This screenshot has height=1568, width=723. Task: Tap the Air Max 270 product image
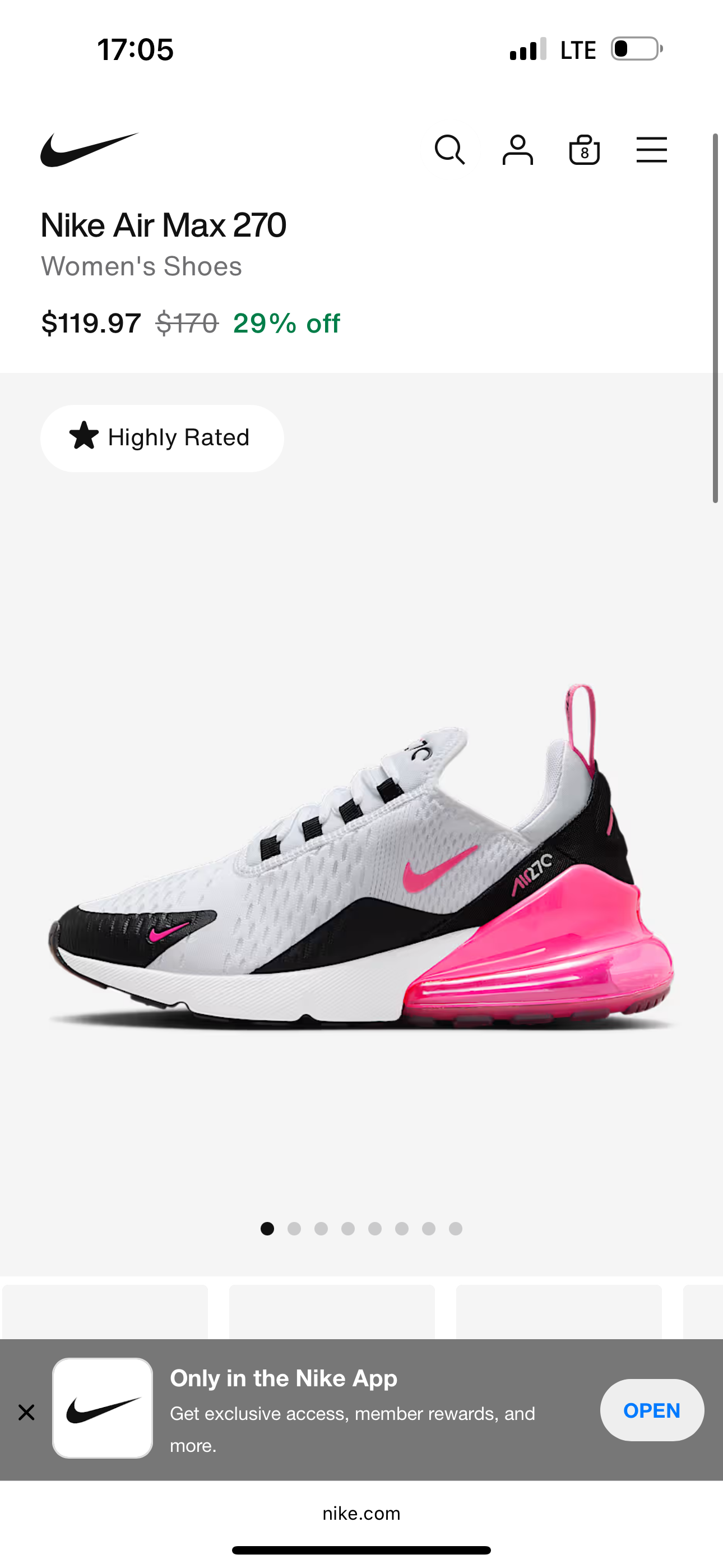(361, 864)
